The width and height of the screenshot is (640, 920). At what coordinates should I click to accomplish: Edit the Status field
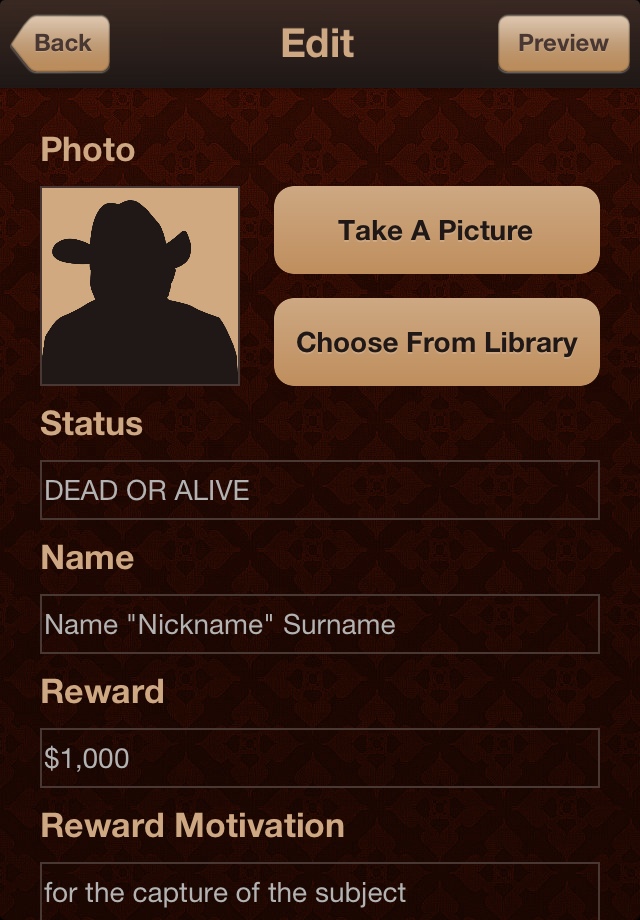320,490
